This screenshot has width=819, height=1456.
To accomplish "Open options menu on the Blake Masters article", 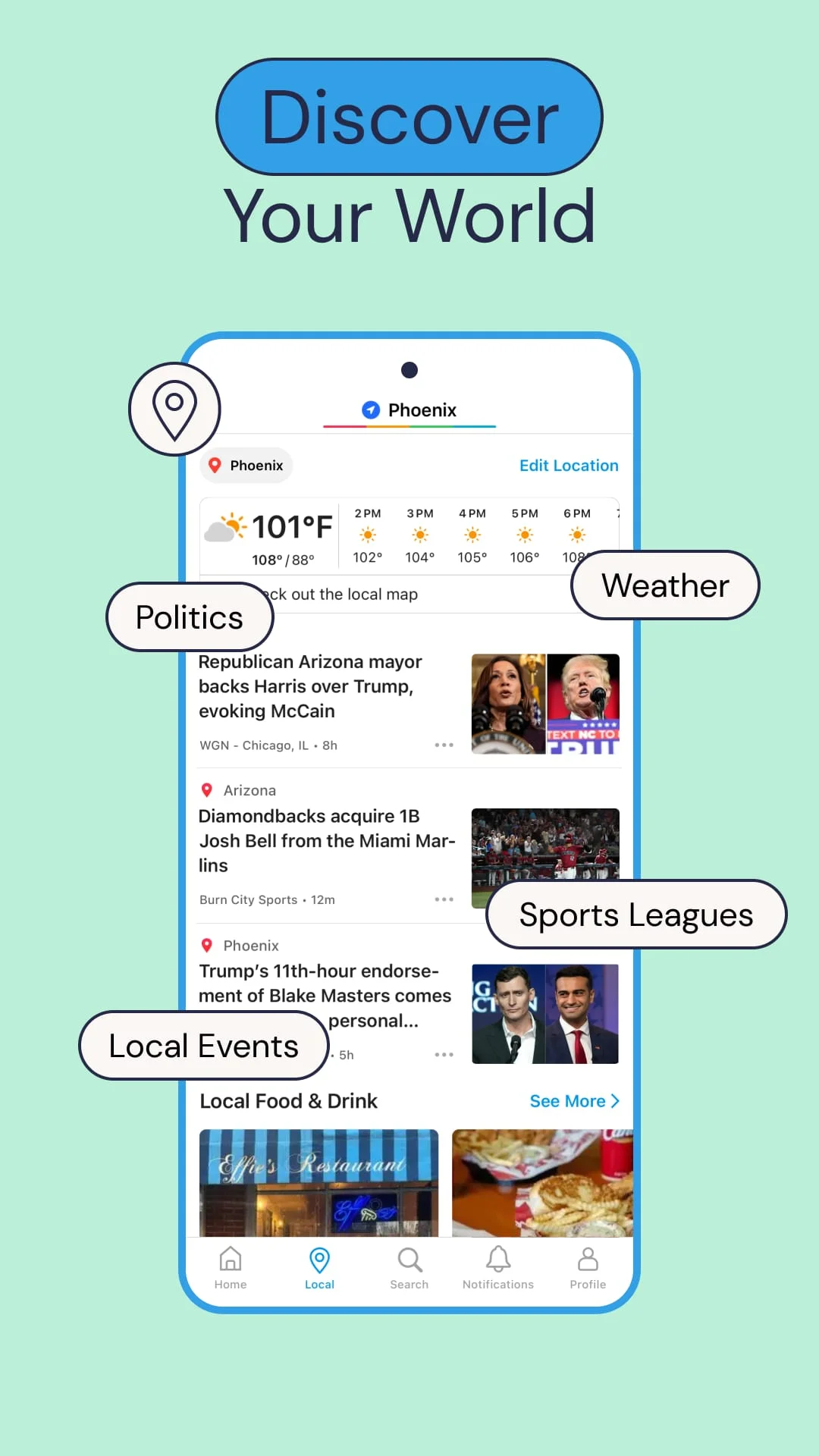I will click(x=444, y=1054).
